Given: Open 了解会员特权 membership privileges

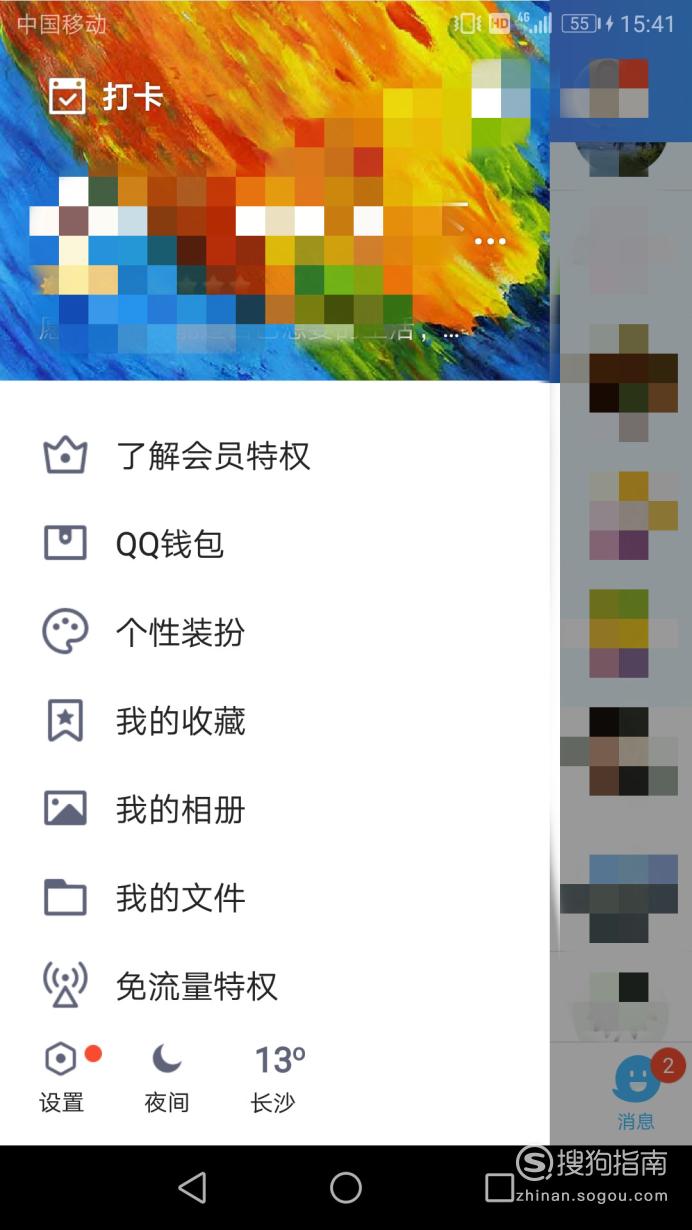Looking at the screenshot, I should [275, 456].
